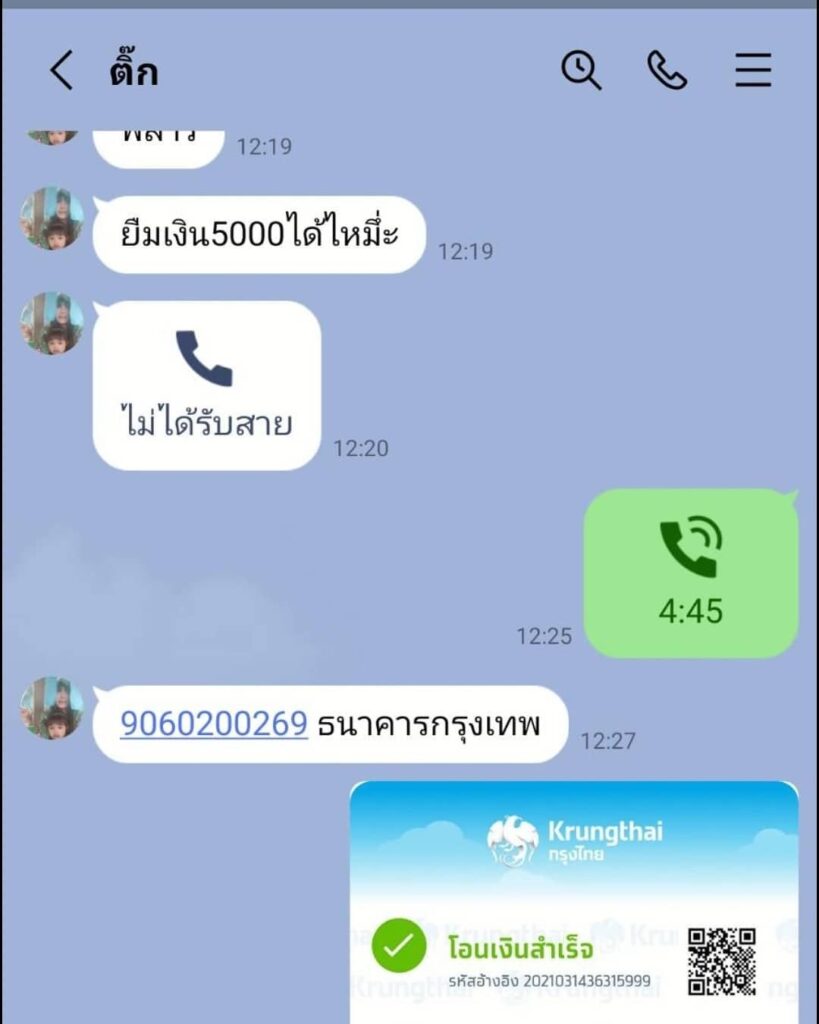819x1024 pixels.
Task: View the Krungthai transfer slip image
Action: tap(573, 900)
